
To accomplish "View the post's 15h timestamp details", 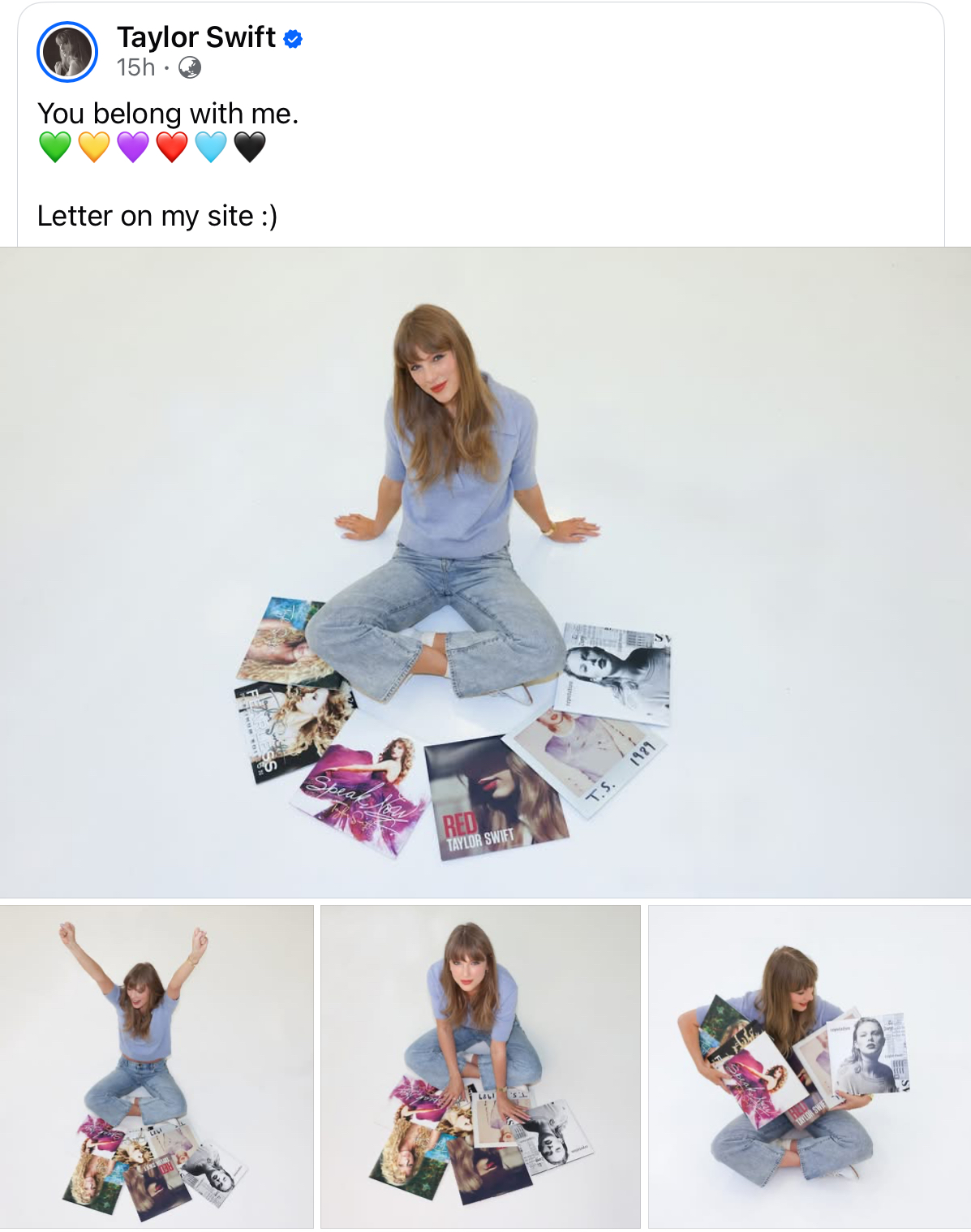I will click(x=135, y=67).
